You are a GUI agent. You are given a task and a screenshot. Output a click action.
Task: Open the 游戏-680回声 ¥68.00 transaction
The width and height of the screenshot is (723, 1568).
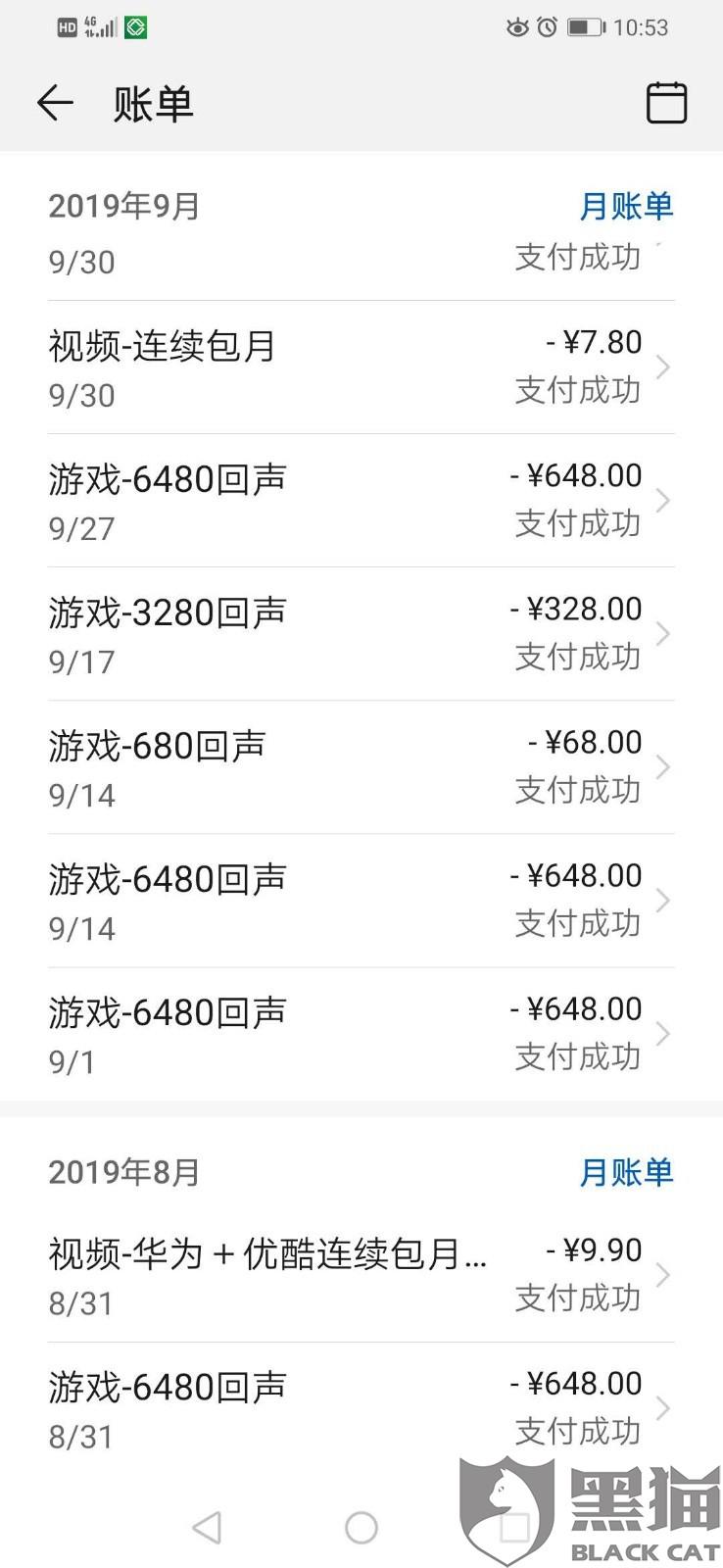361,767
